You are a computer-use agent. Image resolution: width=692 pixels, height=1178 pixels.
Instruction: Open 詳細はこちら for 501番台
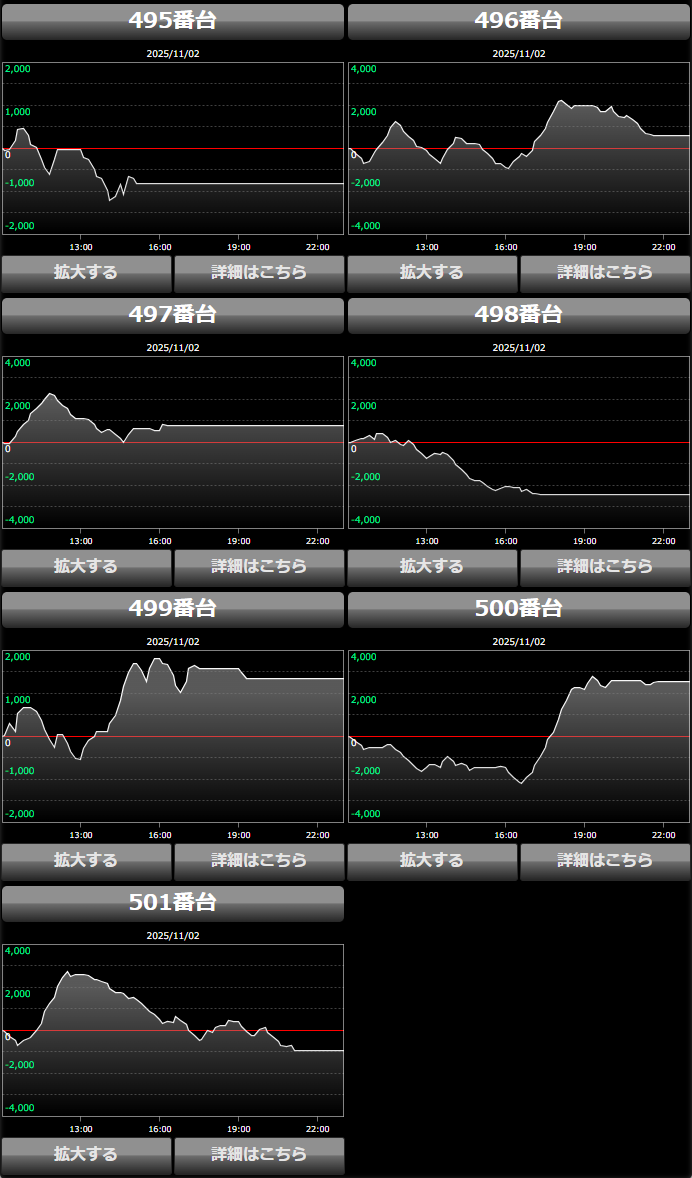coord(259,1154)
